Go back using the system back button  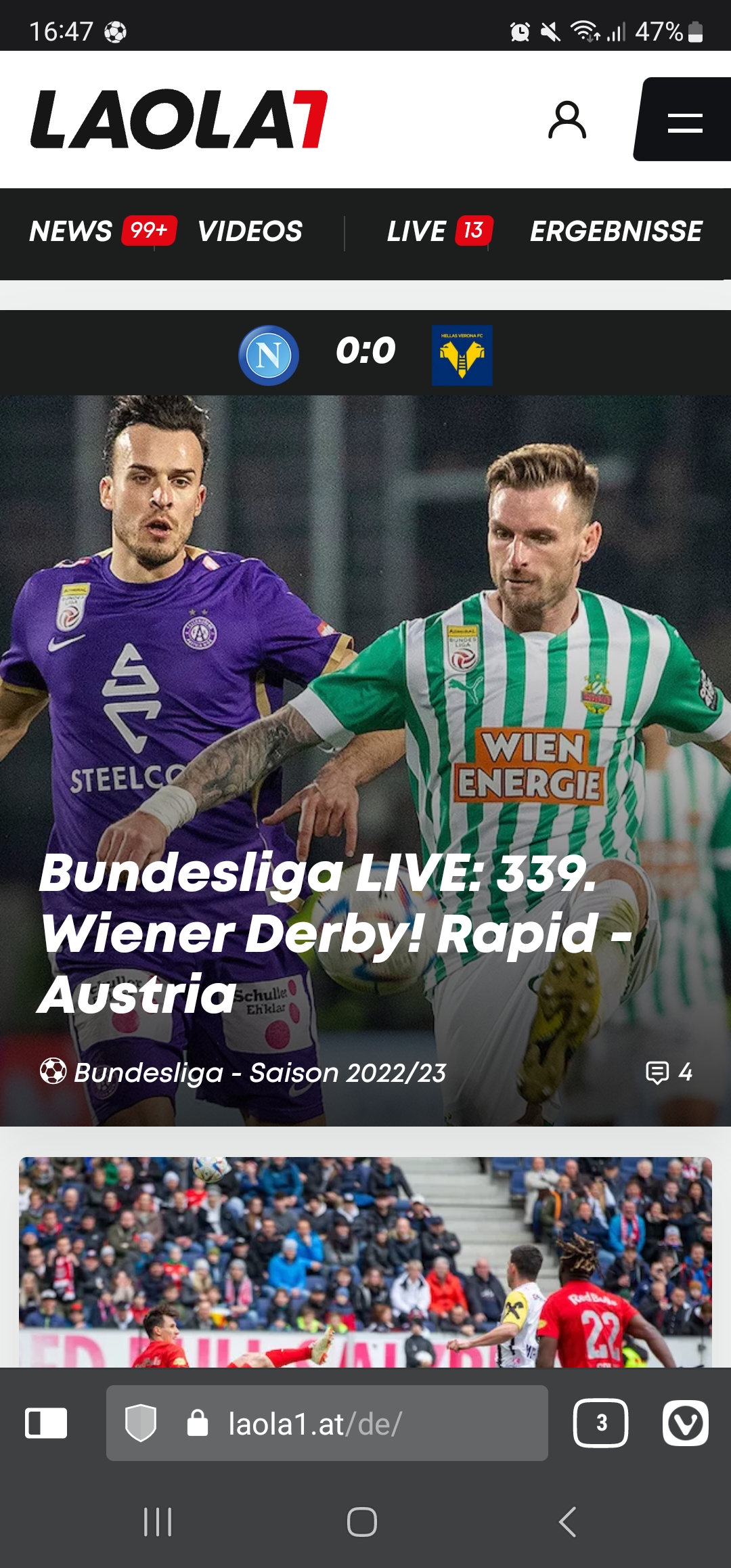[567, 1522]
